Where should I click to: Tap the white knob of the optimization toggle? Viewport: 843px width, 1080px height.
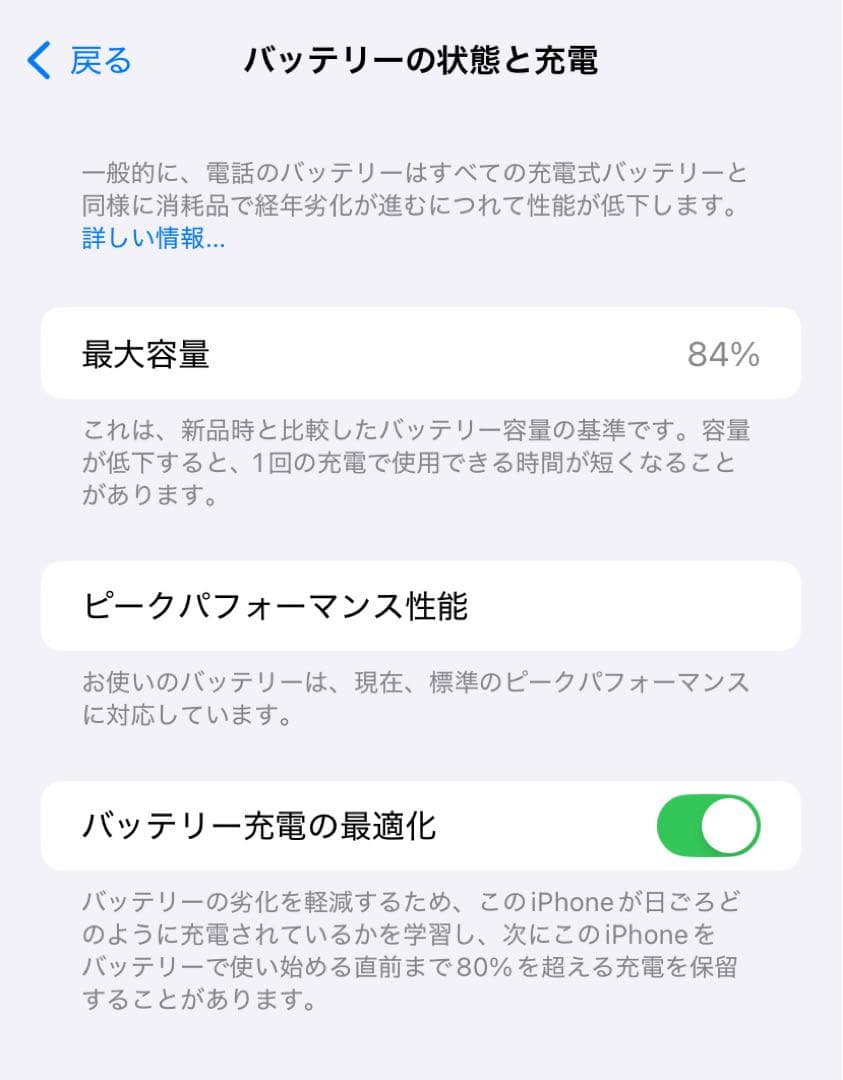[x=730, y=827]
